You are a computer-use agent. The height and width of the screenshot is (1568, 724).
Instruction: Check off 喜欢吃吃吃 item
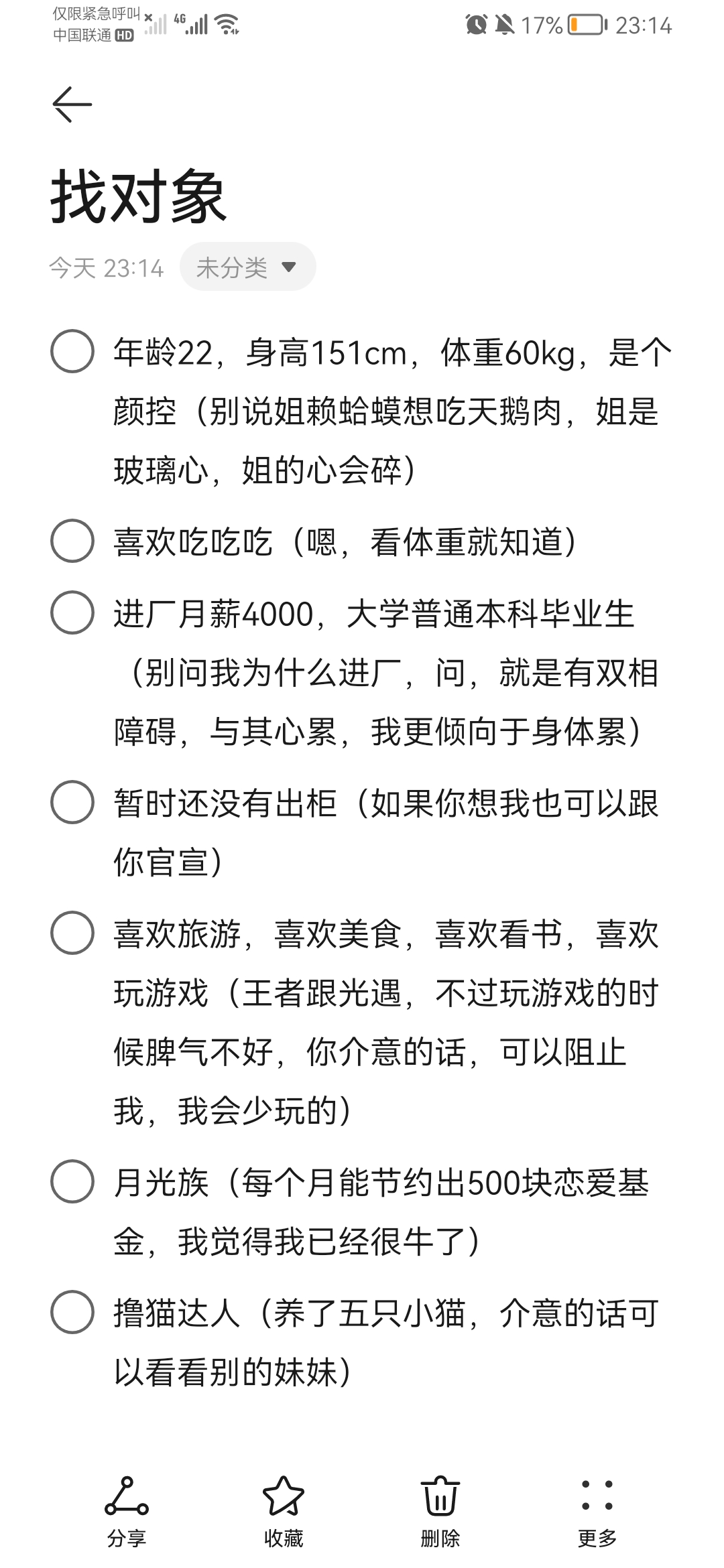coord(72,541)
